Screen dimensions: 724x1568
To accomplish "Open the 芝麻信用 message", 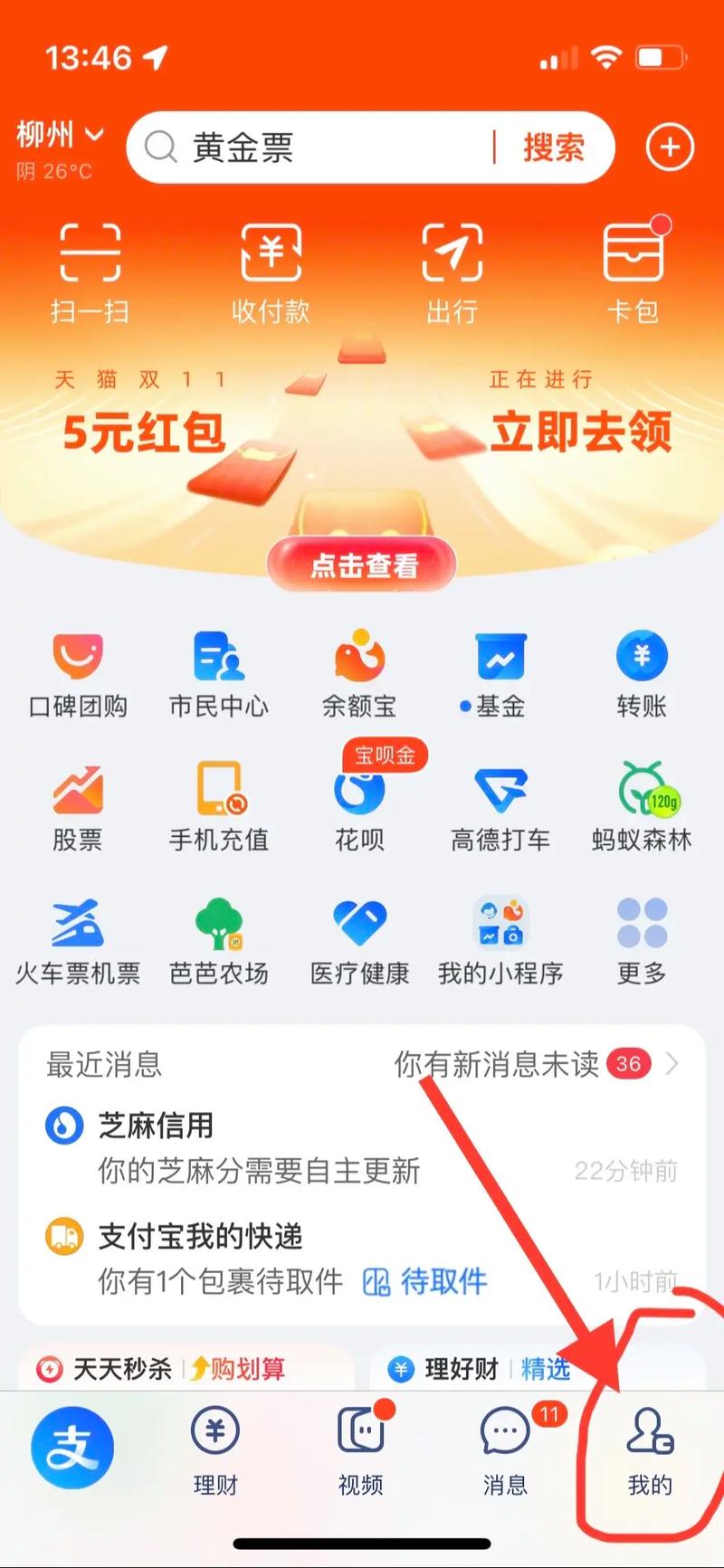I will [x=362, y=1147].
